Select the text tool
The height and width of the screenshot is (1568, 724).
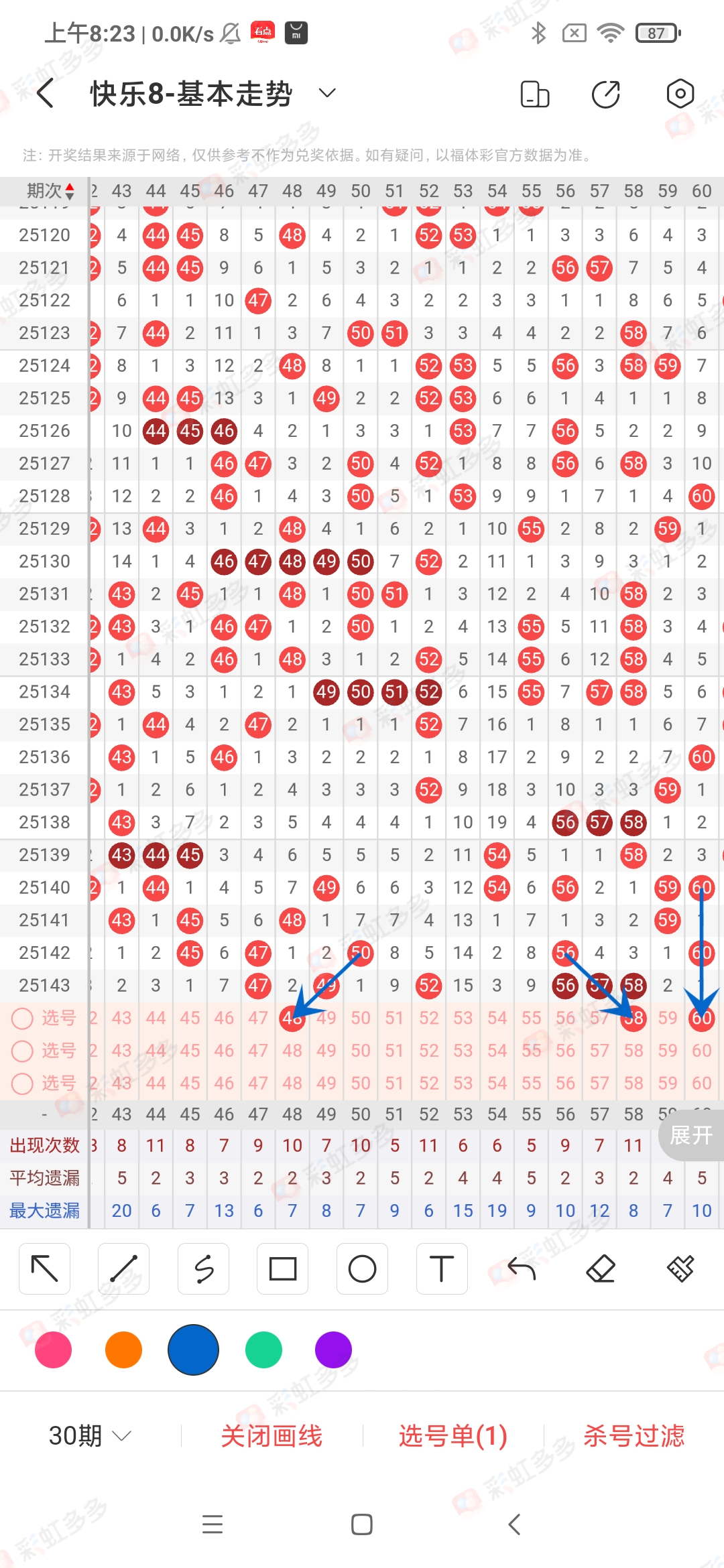pyautogui.click(x=441, y=1268)
